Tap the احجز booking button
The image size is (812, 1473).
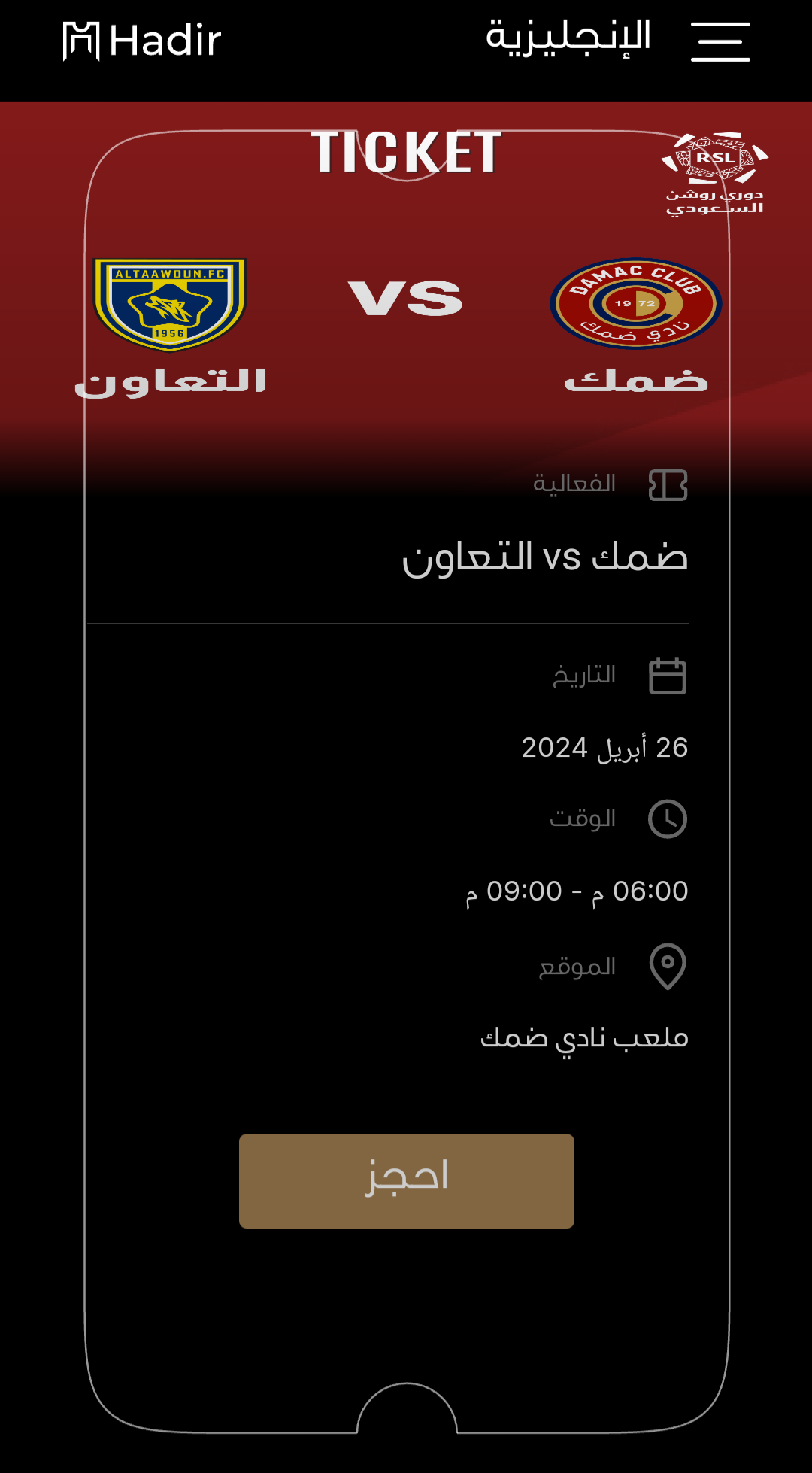[407, 1180]
